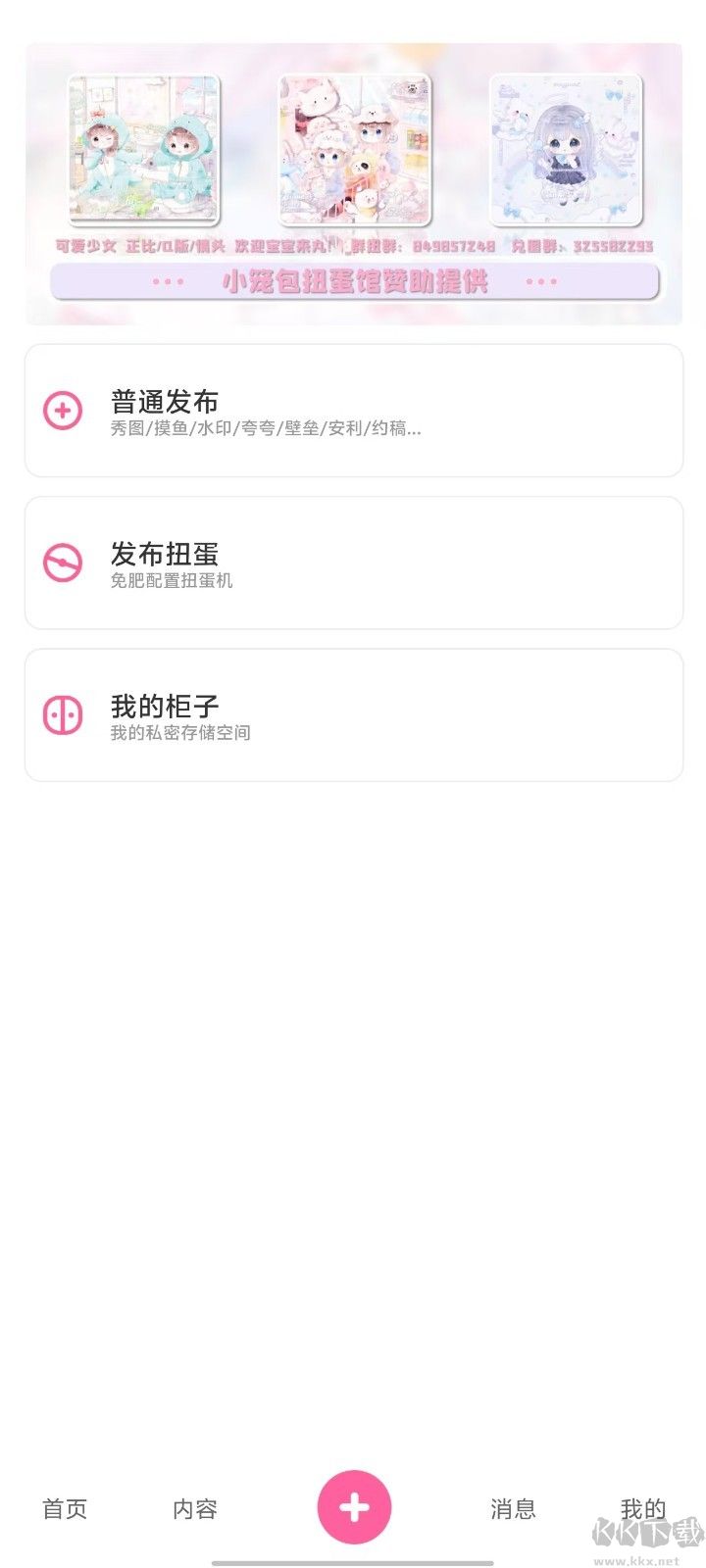Tap the pink plus icon beside 普通发布
This screenshot has width=706, height=1568.
pos(62,410)
